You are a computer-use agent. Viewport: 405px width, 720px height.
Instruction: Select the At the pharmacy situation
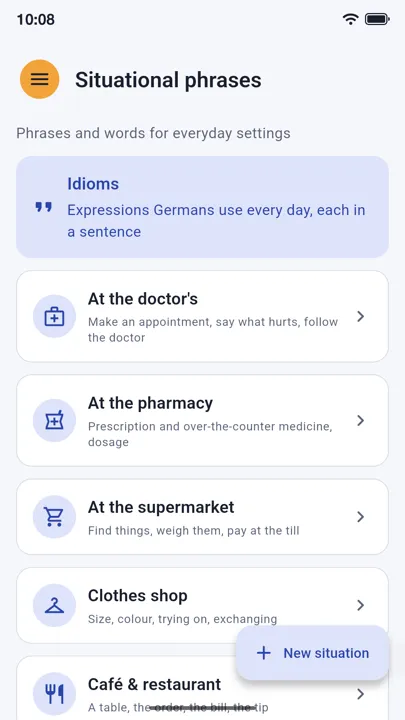click(x=202, y=421)
